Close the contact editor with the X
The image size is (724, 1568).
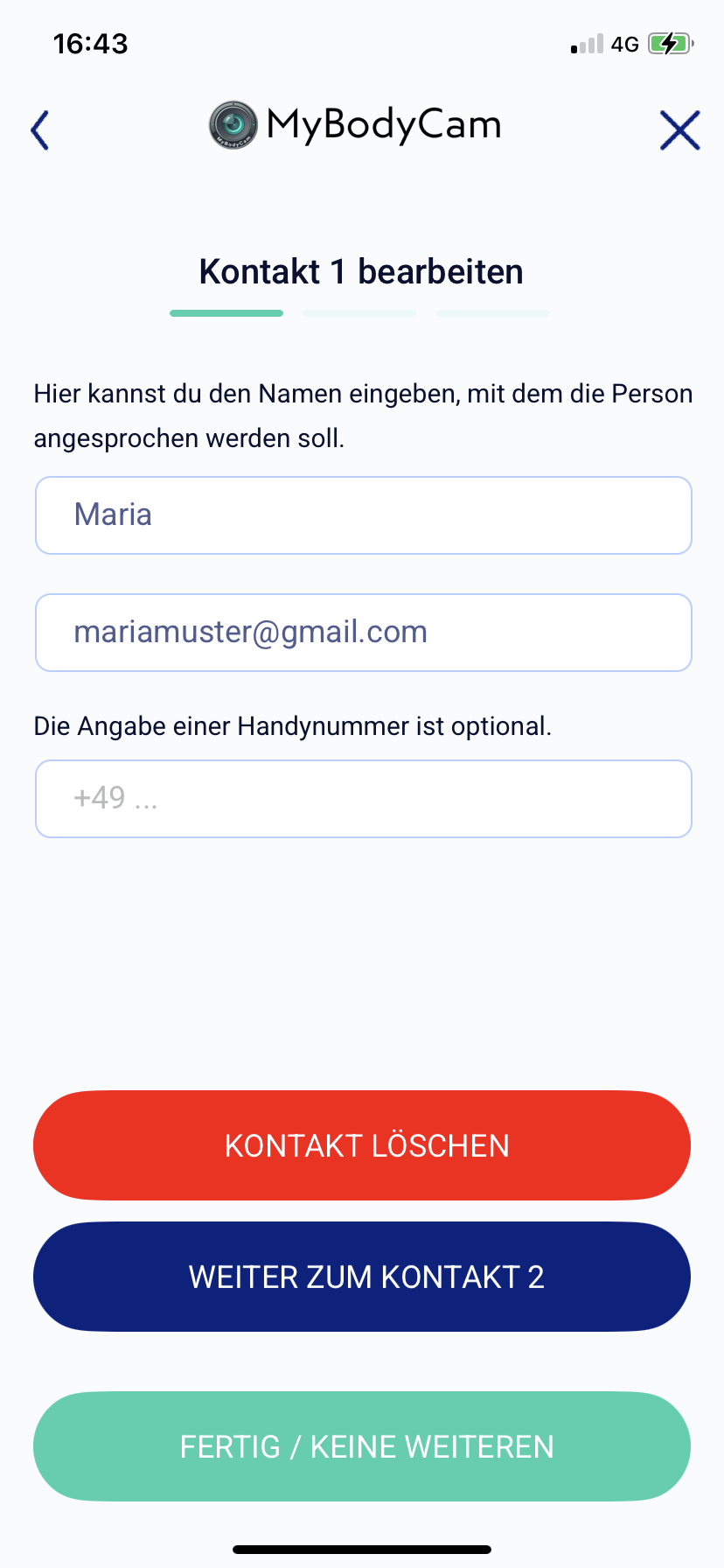[x=679, y=130]
